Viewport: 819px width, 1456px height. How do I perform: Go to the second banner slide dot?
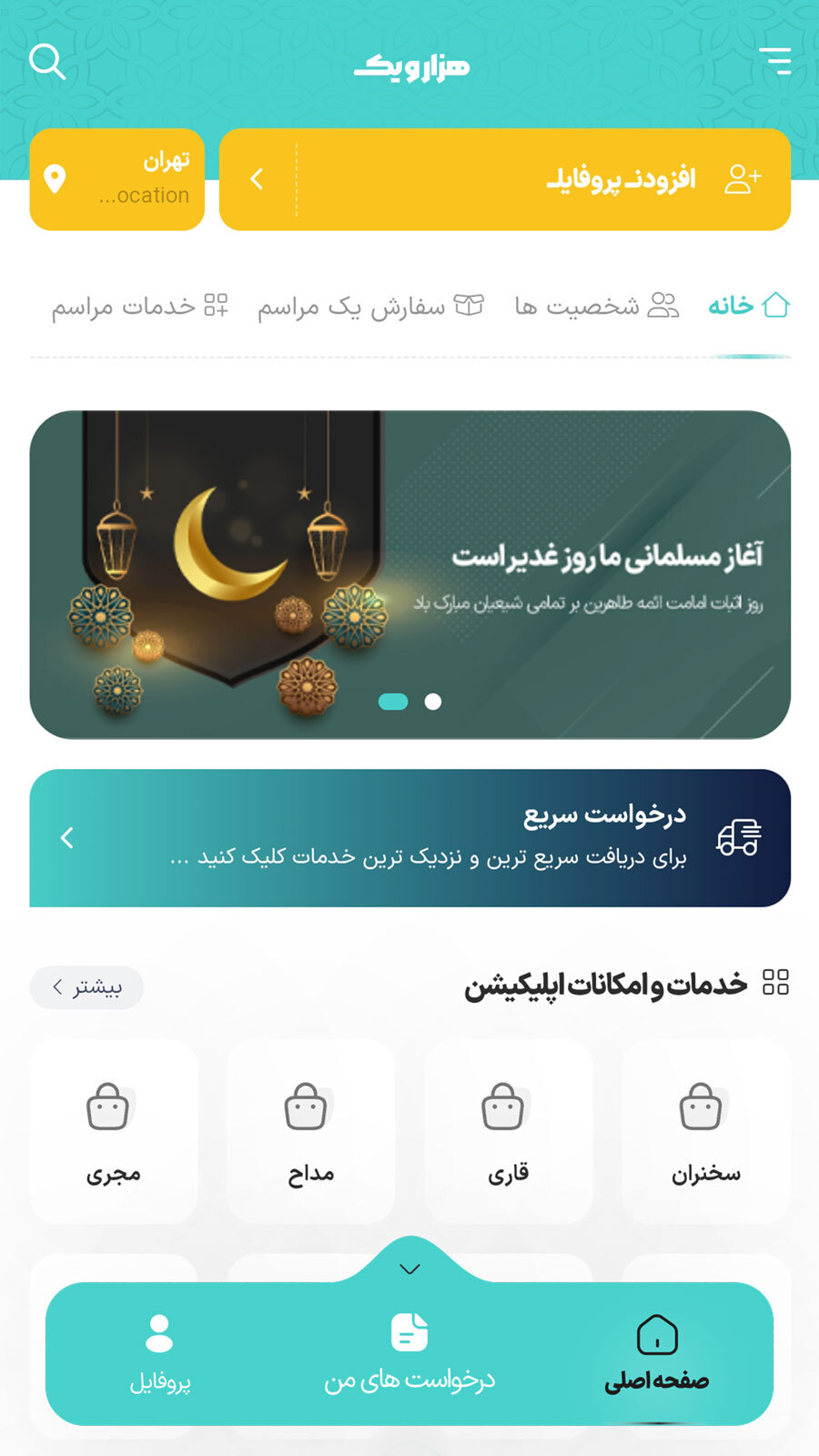pos(433,702)
